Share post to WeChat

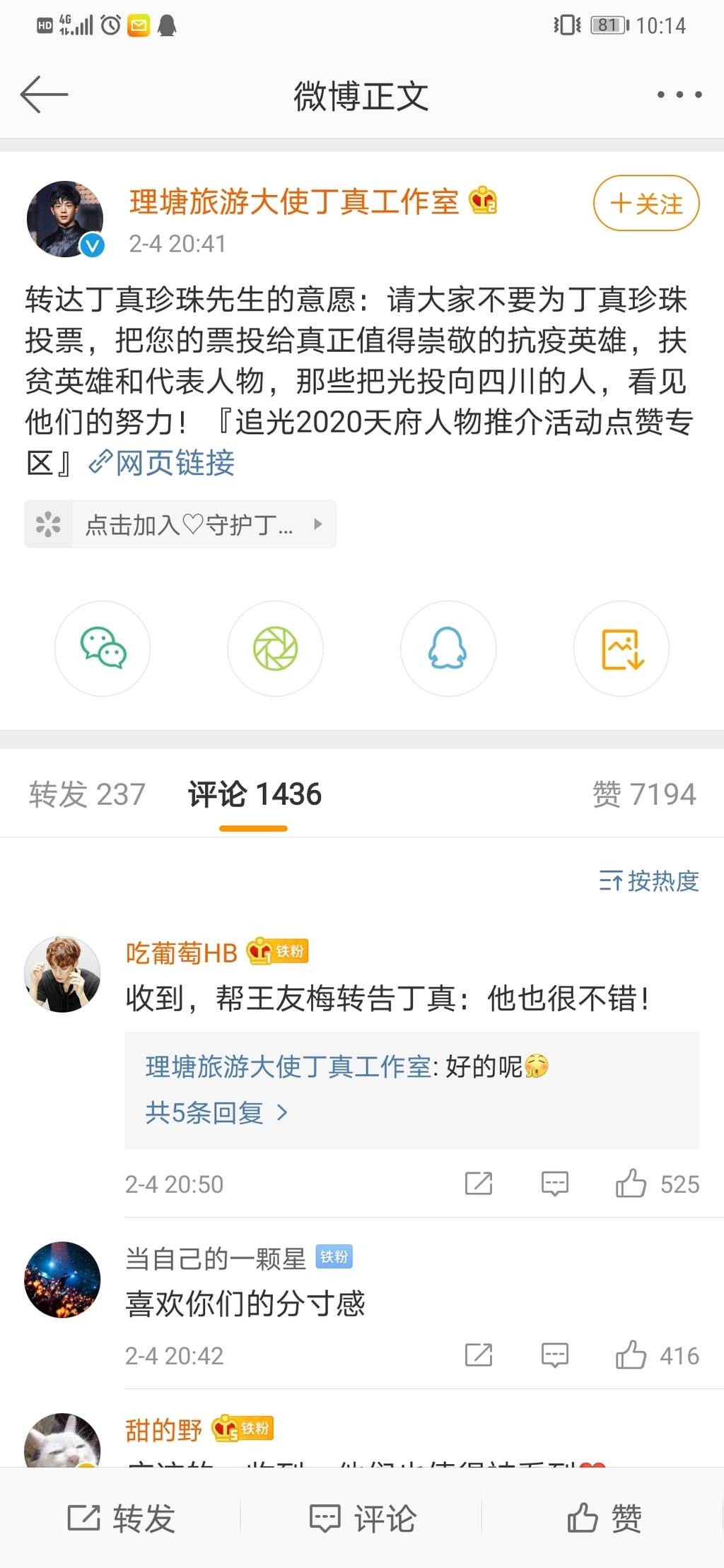click(x=103, y=649)
